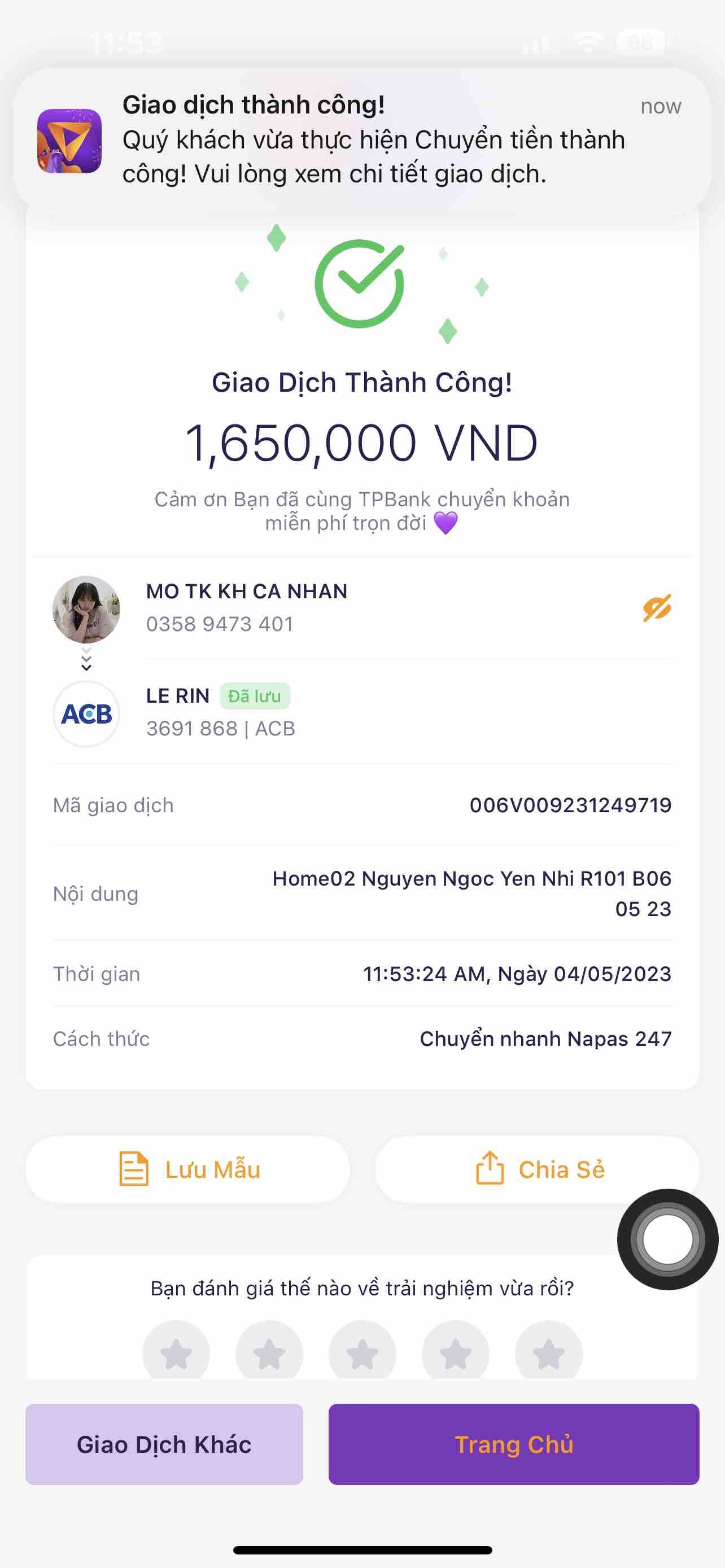Start another transaction with Giao Dịch Khác
Image resolution: width=725 pixels, height=1568 pixels.
tap(164, 1444)
